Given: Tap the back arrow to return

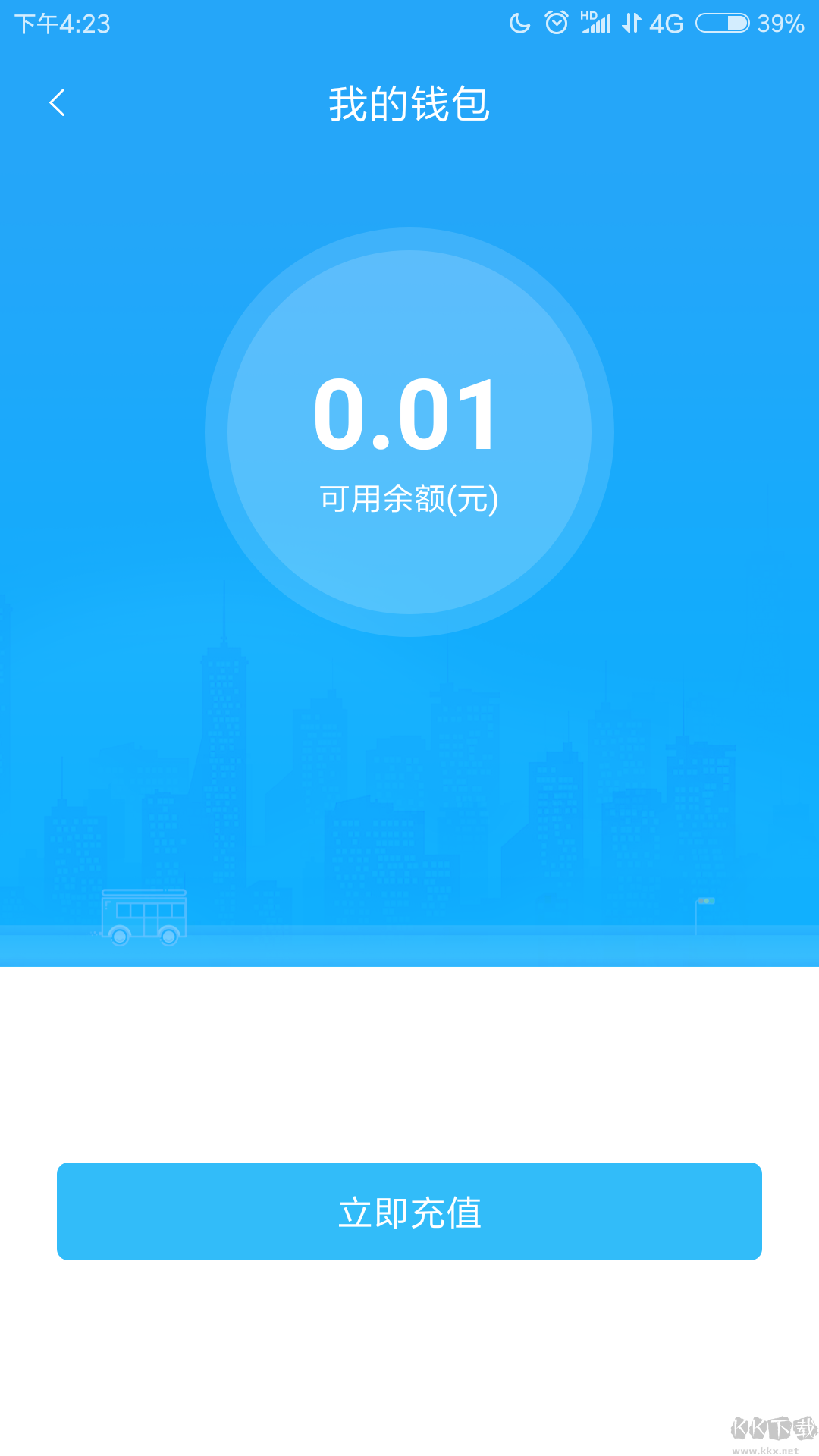Looking at the screenshot, I should [x=58, y=103].
